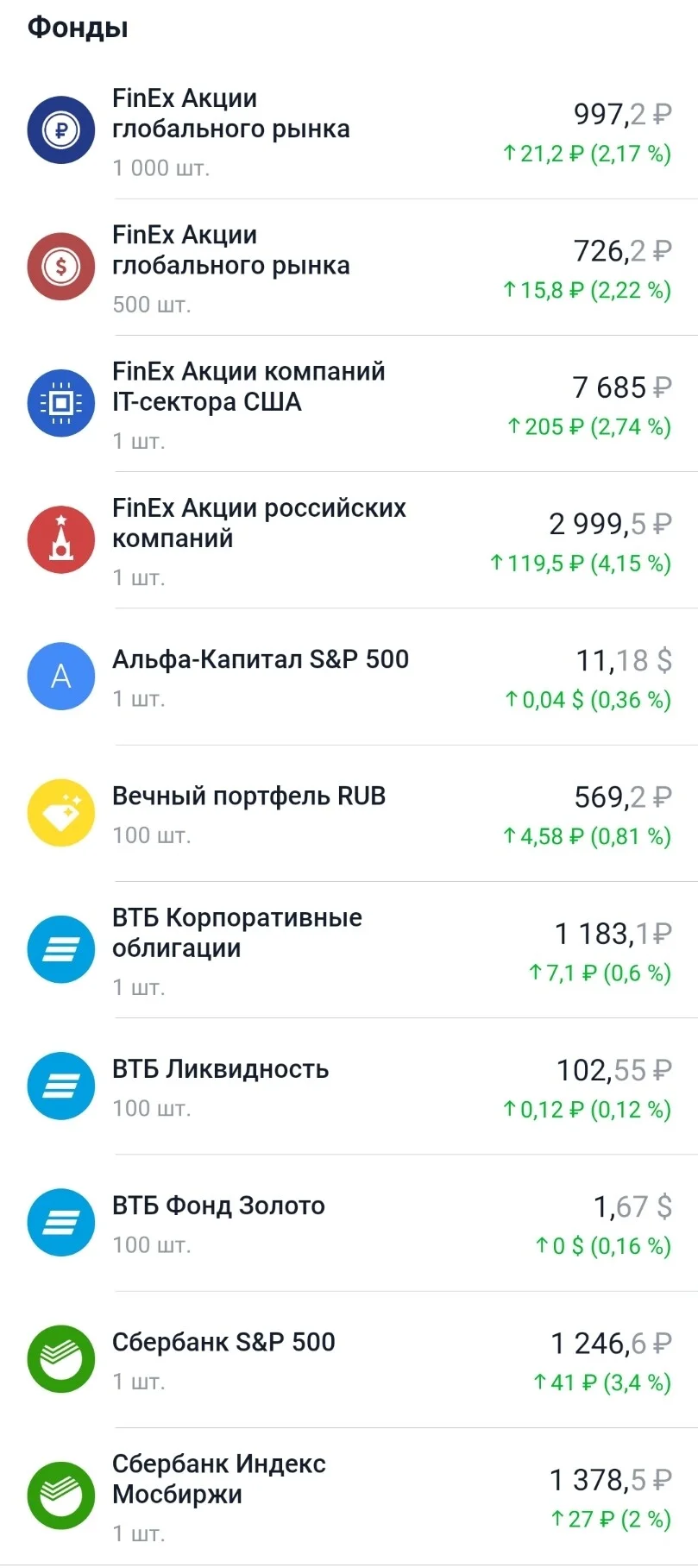This screenshot has height=1568, width=698.
Task: Open Сбербанк Индекс Мосбиржи fund
Action: pyautogui.click(x=349, y=1496)
